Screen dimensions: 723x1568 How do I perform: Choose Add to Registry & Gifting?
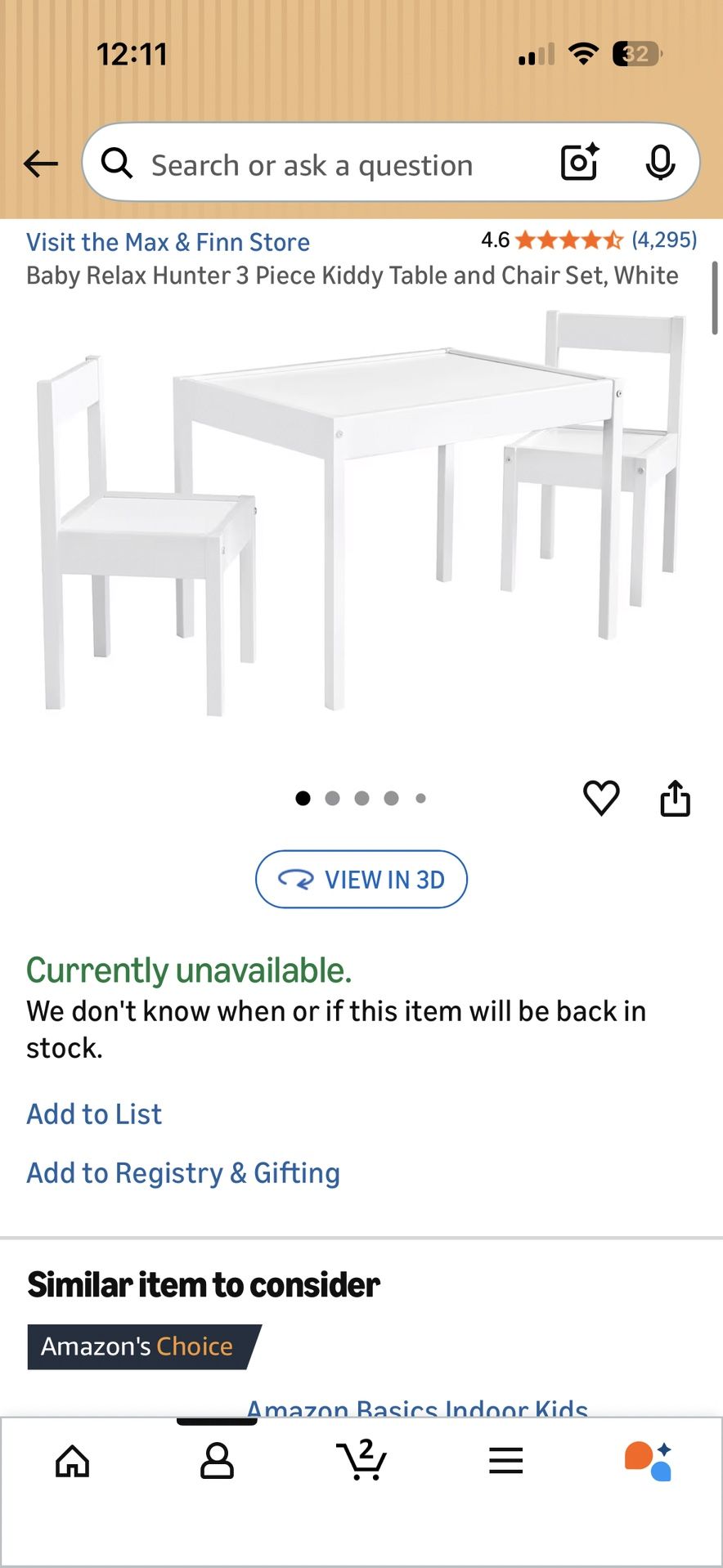[183, 1173]
